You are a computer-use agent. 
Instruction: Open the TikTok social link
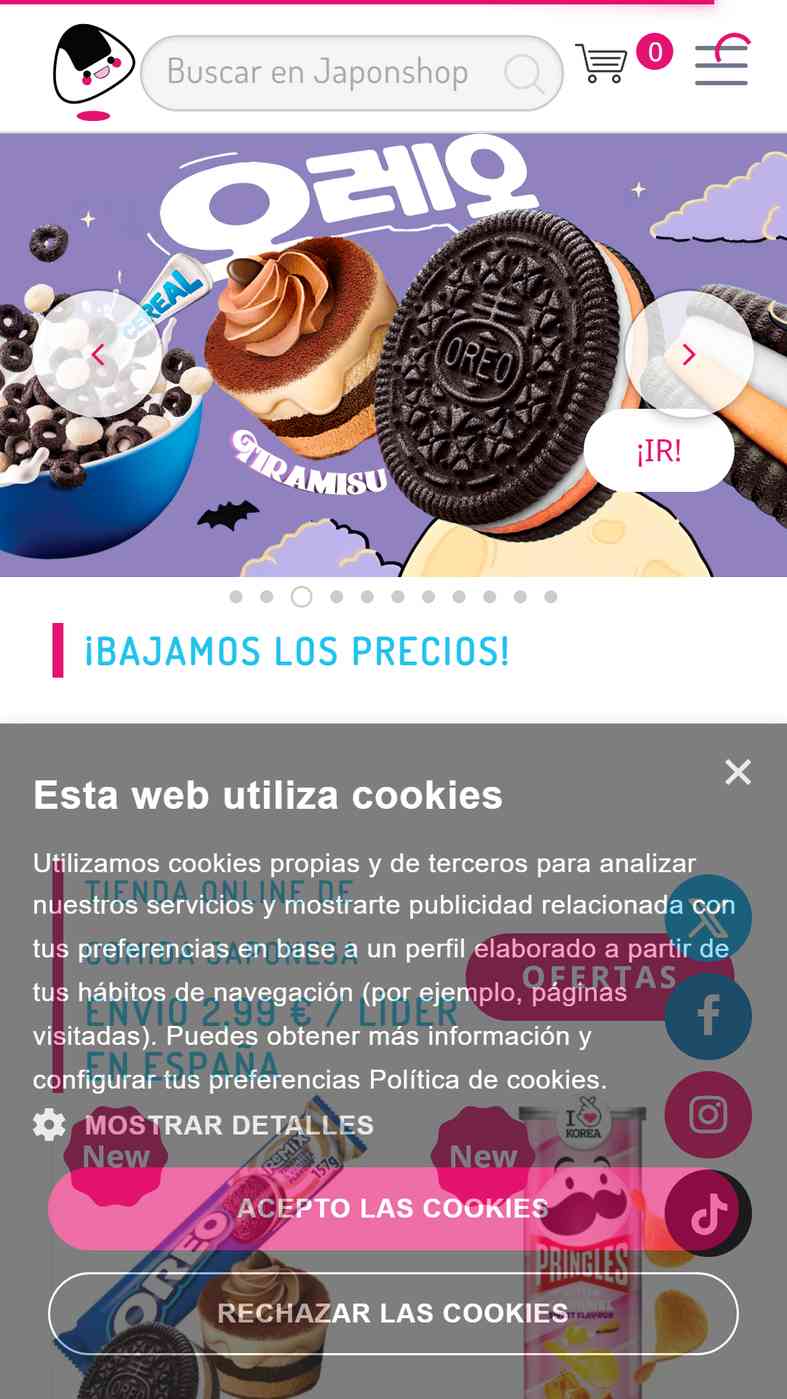coord(708,1213)
